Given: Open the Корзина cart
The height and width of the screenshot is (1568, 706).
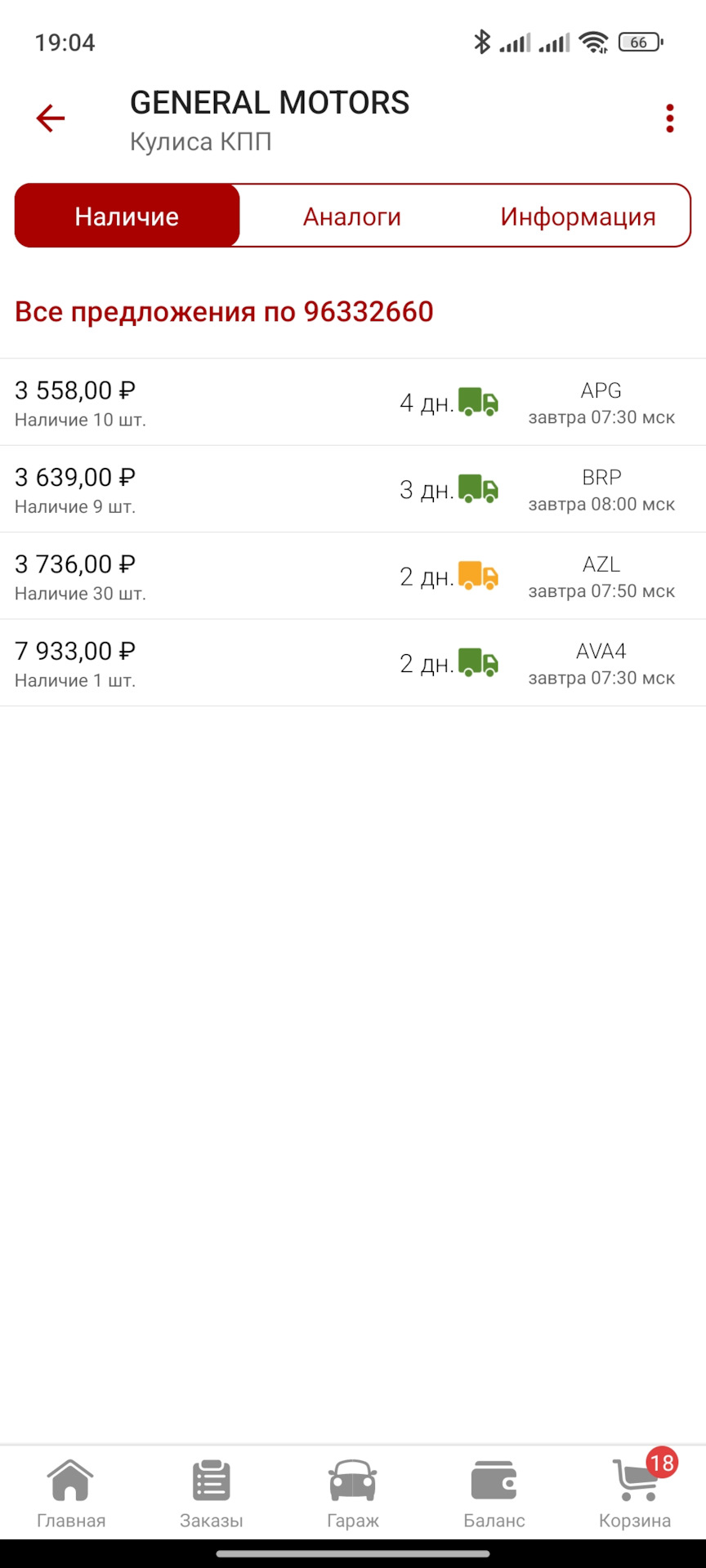Looking at the screenshot, I should pos(635,1494).
